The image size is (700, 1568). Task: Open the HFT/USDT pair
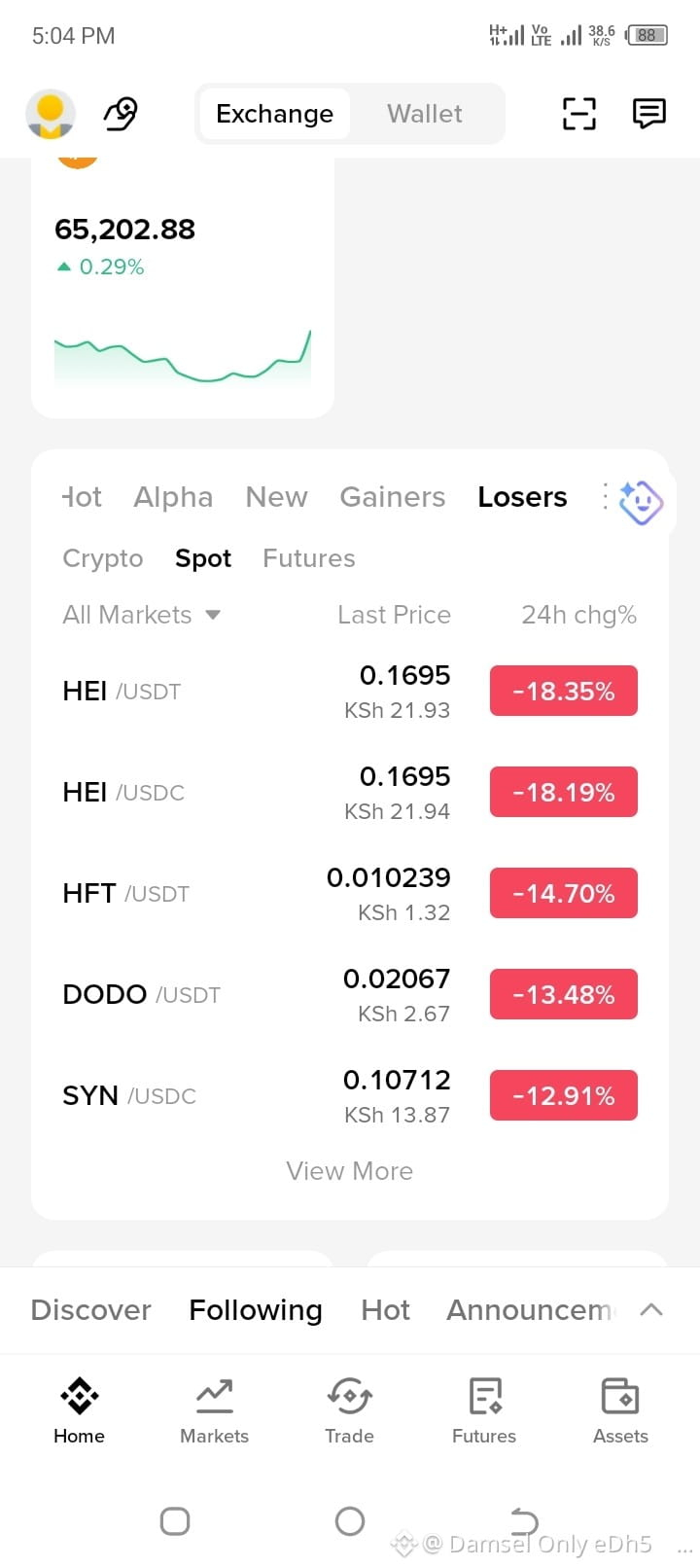[350, 894]
